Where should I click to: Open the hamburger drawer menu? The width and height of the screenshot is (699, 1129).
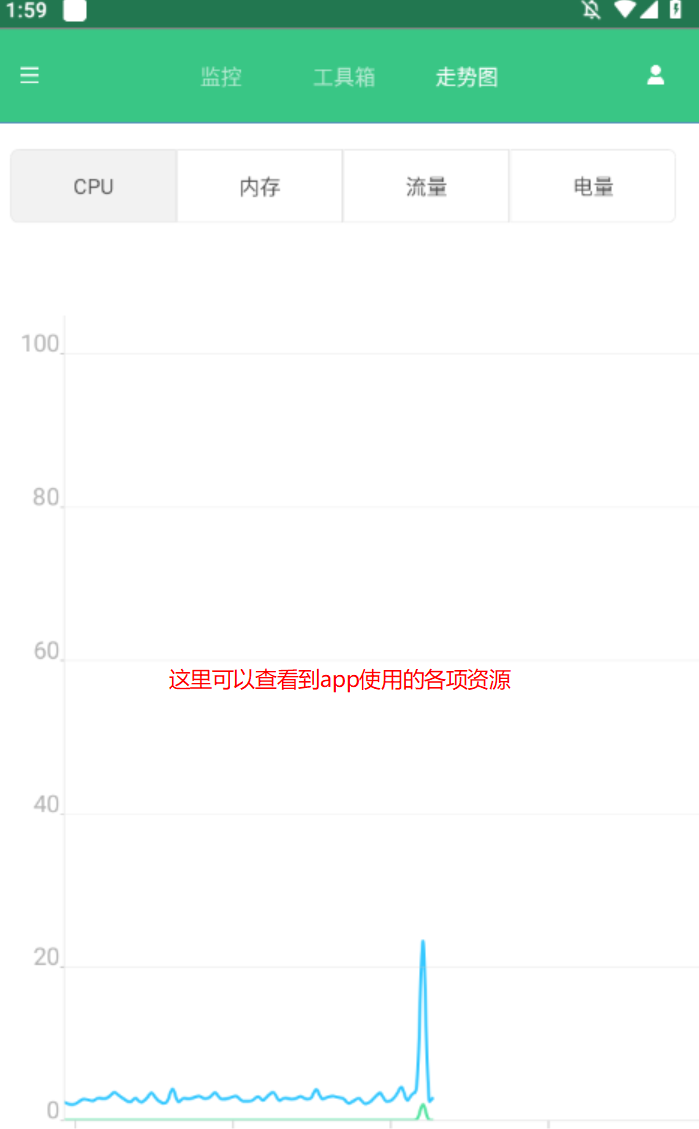[30, 76]
